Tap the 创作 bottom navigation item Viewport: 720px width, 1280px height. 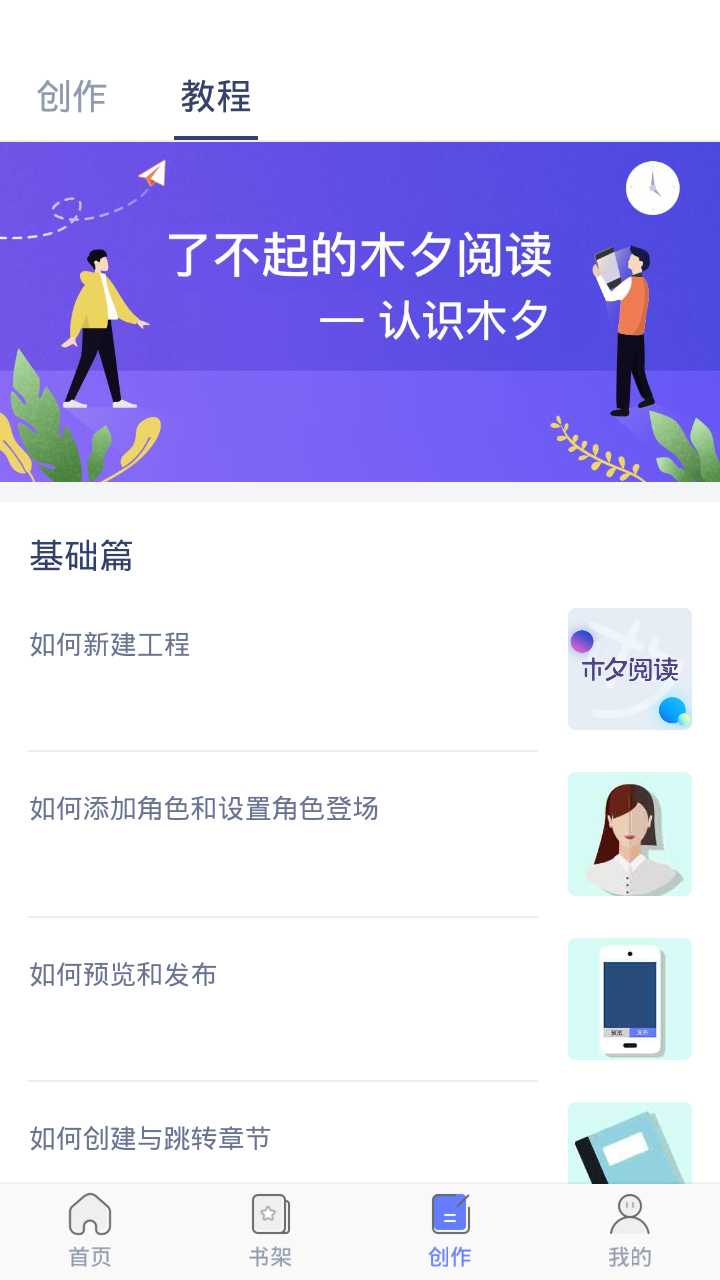(450, 1231)
